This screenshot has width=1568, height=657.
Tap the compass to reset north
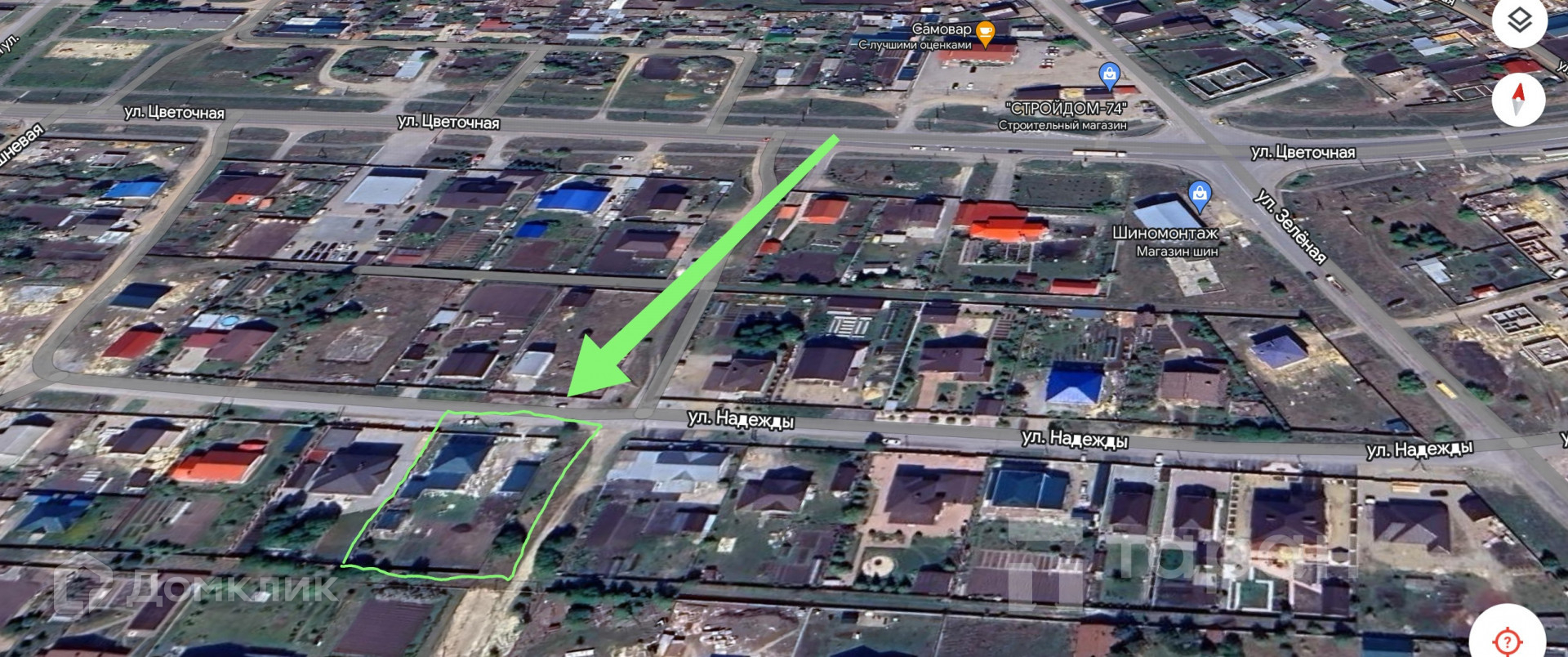point(1519,99)
